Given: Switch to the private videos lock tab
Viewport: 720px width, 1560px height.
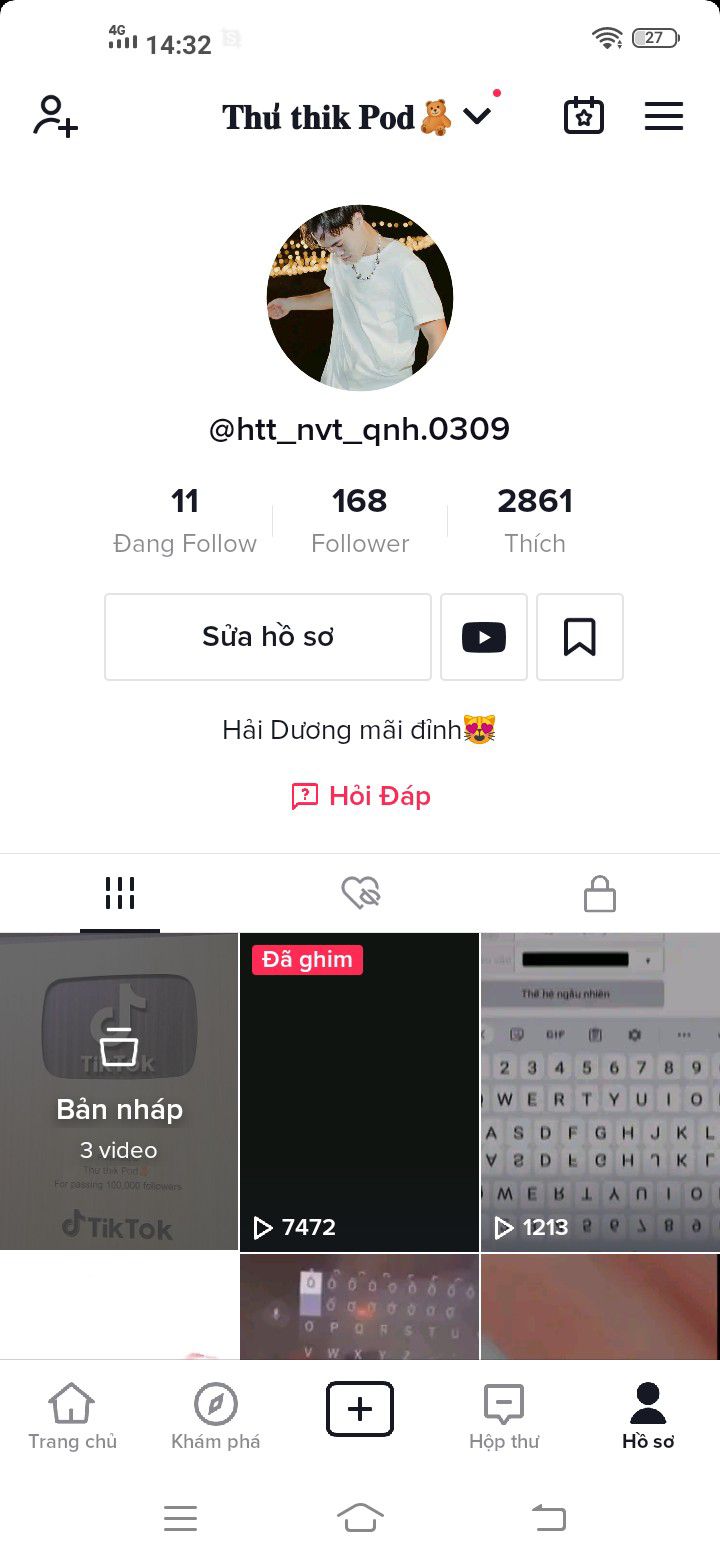Looking at the screenshot, I should pos(600,893).
